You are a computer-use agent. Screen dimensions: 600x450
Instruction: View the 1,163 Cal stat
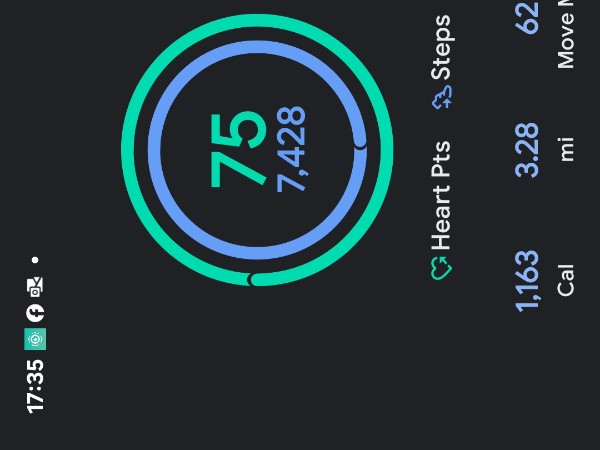[545, 280]
